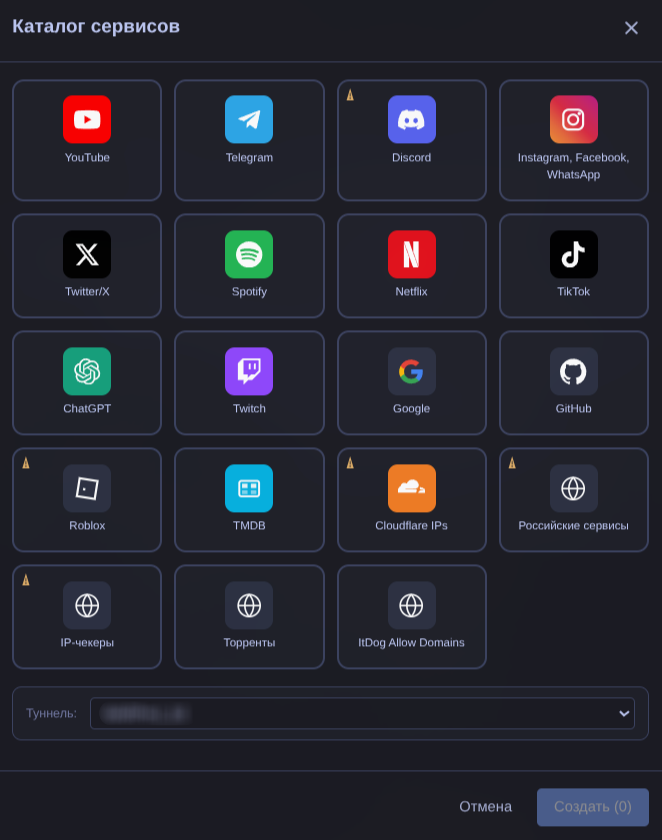Screen dimensions: 662x840
Task: Select the Twitter/X service card
Action: (x=87, y=265)
